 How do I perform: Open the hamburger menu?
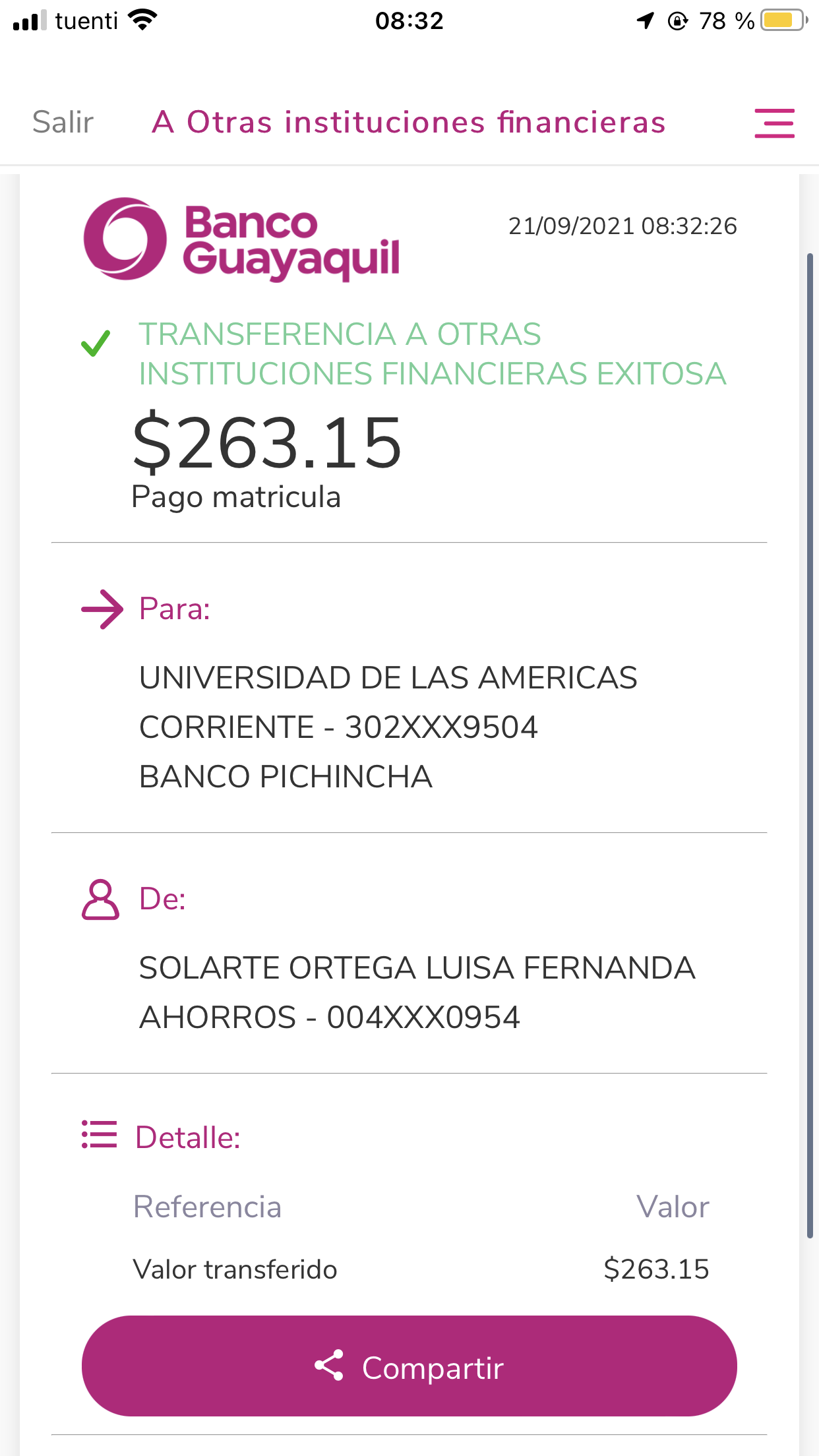(x=774, y=123)
